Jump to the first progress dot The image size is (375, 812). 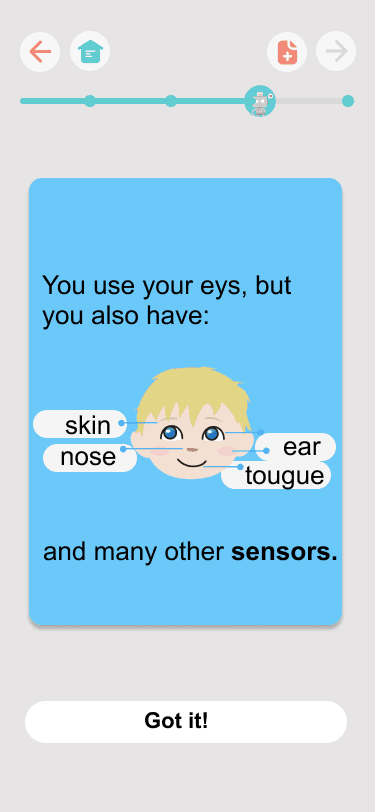[x=90, y=101]
